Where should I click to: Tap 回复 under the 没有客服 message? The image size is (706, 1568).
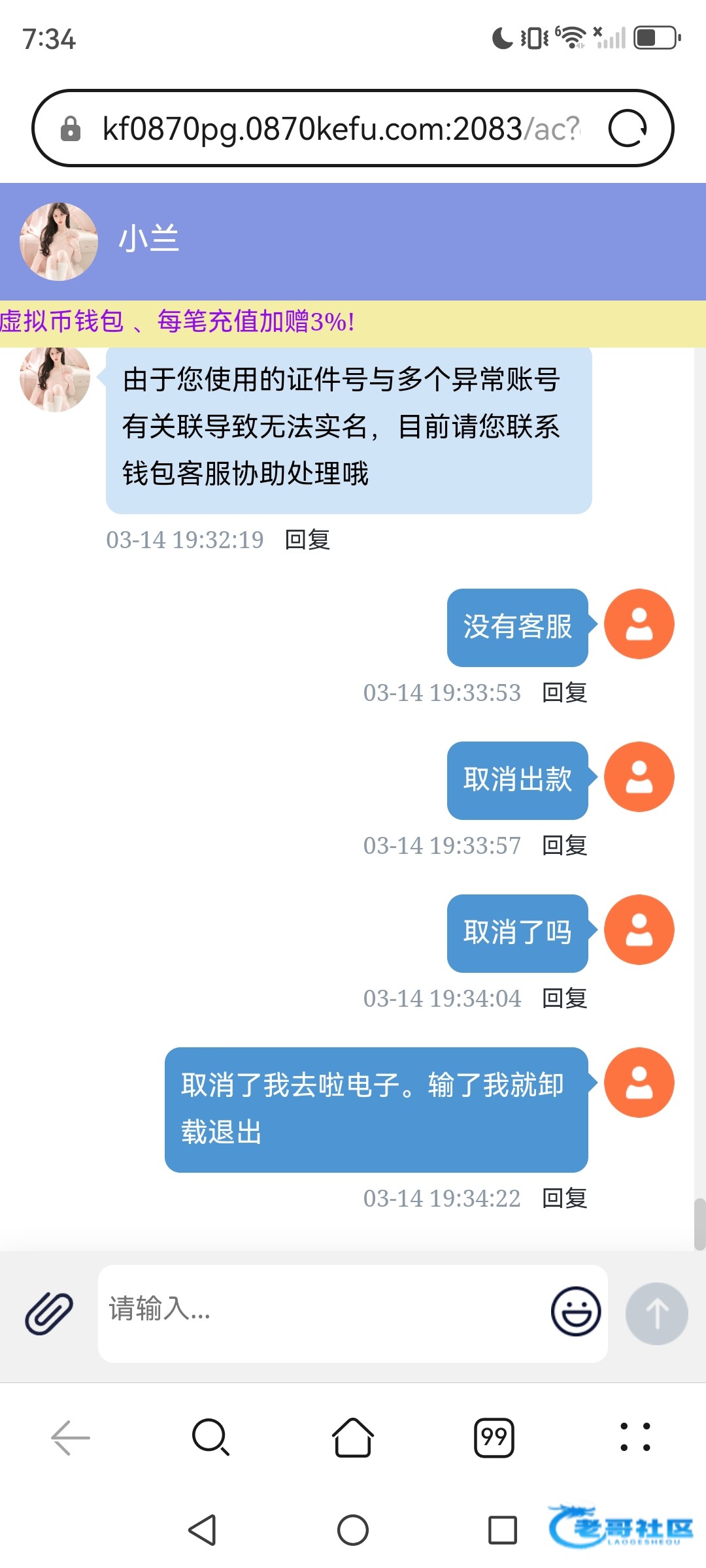pyautogui.click(x=565, y=693)
